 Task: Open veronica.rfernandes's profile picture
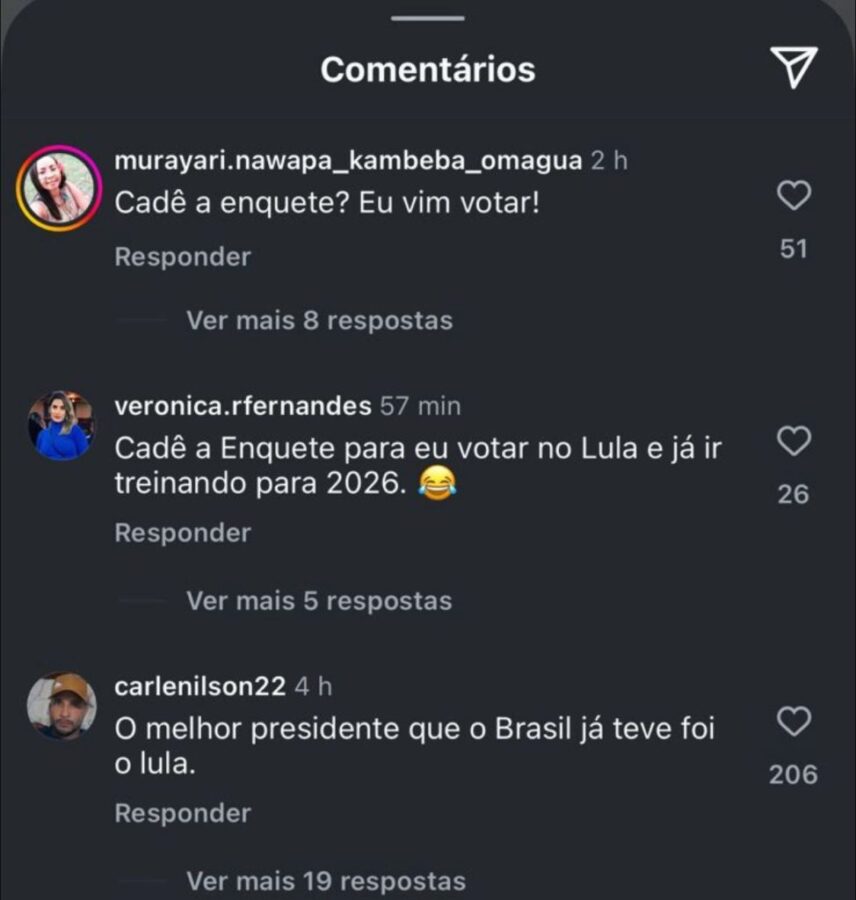pyautogui.click(x=62, y=426)
